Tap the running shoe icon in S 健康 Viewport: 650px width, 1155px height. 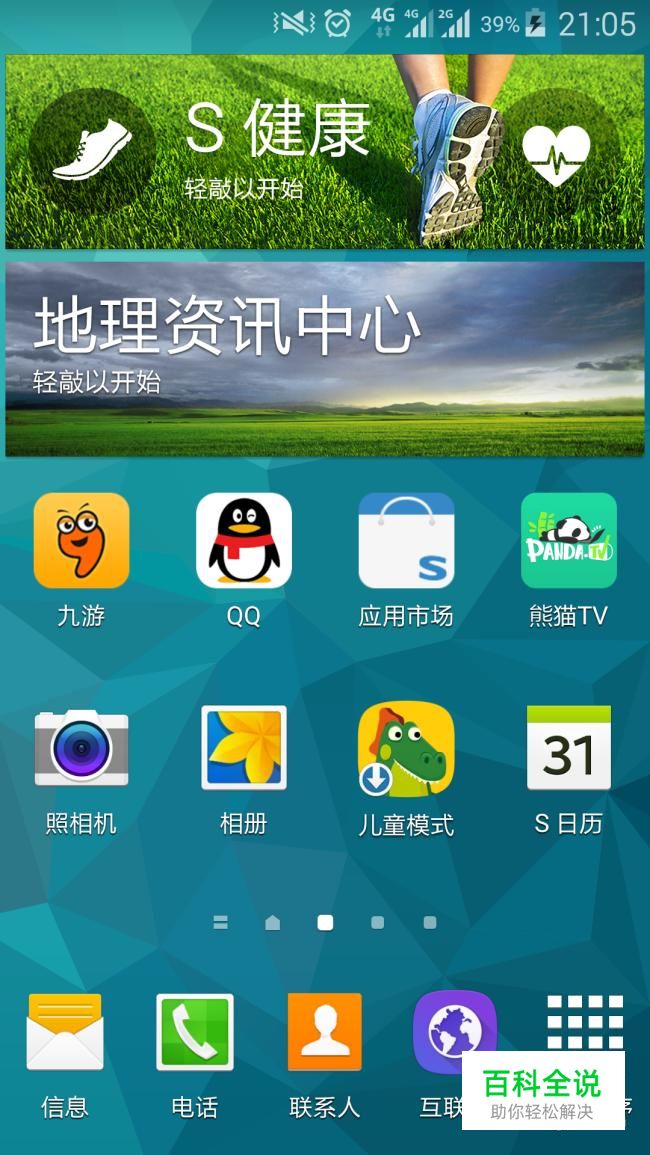pos(91,151)
